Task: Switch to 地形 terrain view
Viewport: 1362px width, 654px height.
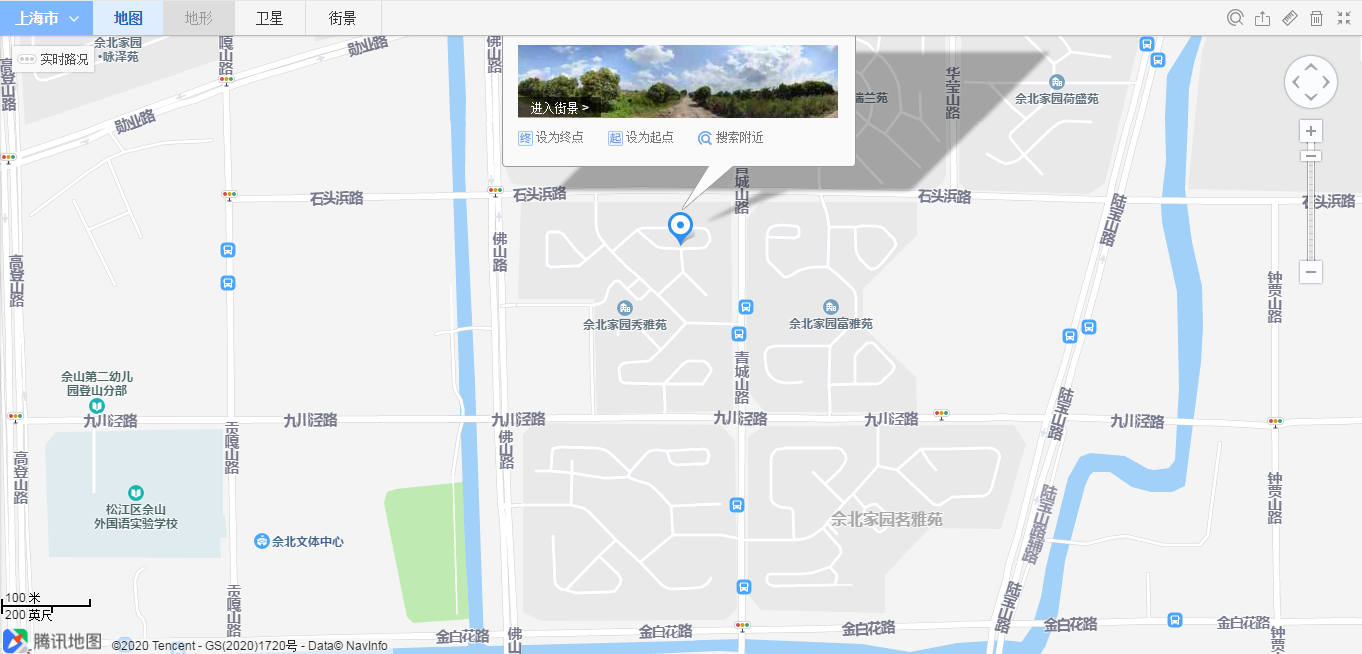Action: (x=199, y=18)
